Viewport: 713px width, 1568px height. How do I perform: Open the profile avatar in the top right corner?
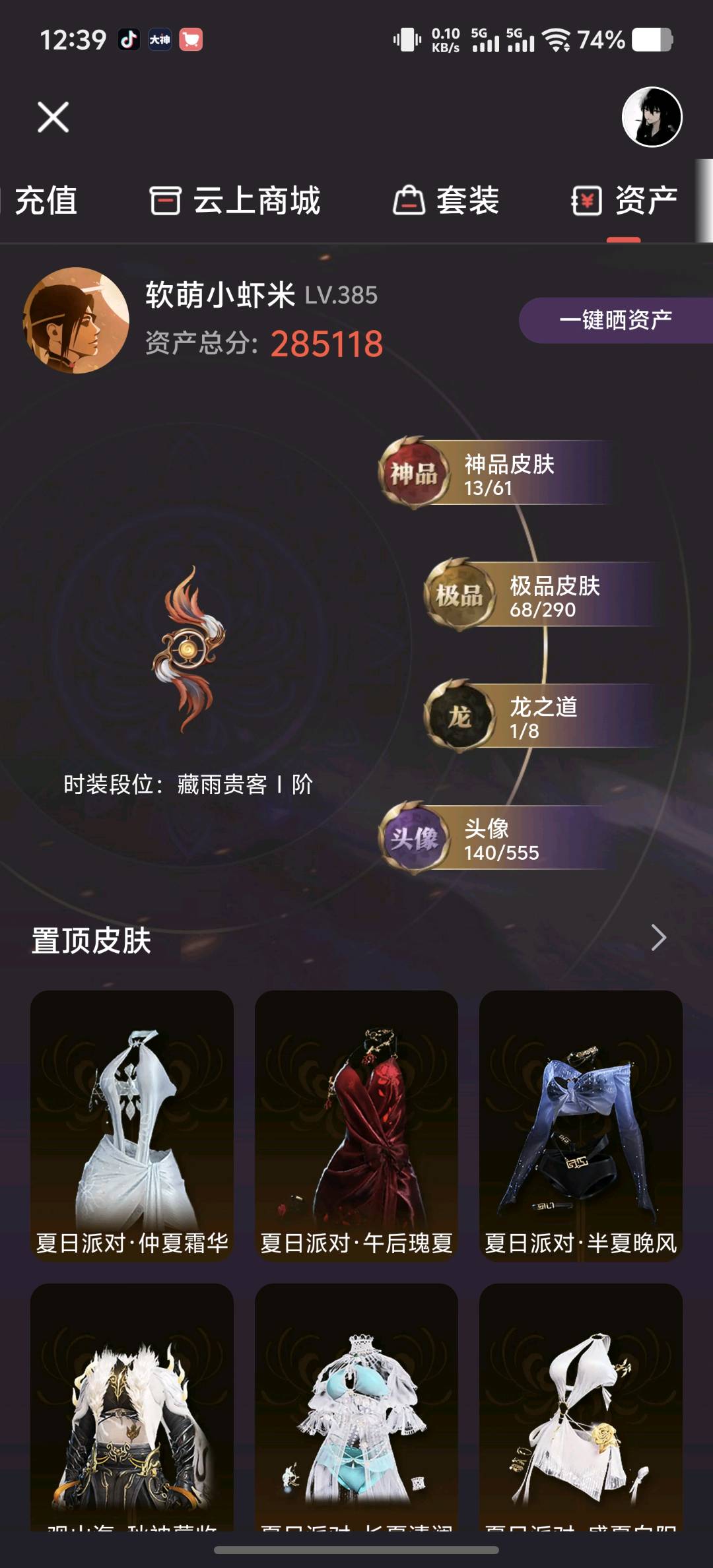point(652,117)
